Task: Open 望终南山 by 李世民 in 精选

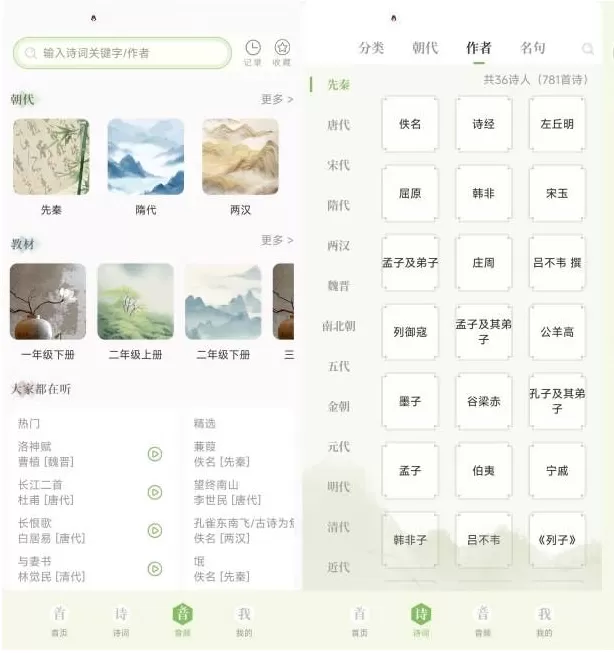Action: pyautogui.click(x=228, y=492)
